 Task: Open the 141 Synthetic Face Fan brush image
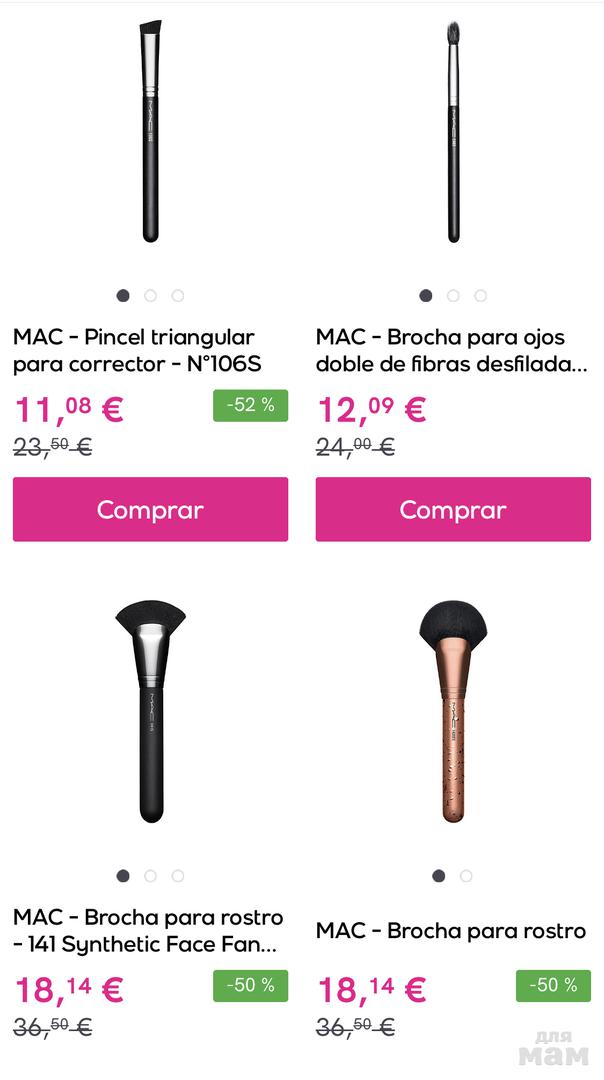pos(150,712)
